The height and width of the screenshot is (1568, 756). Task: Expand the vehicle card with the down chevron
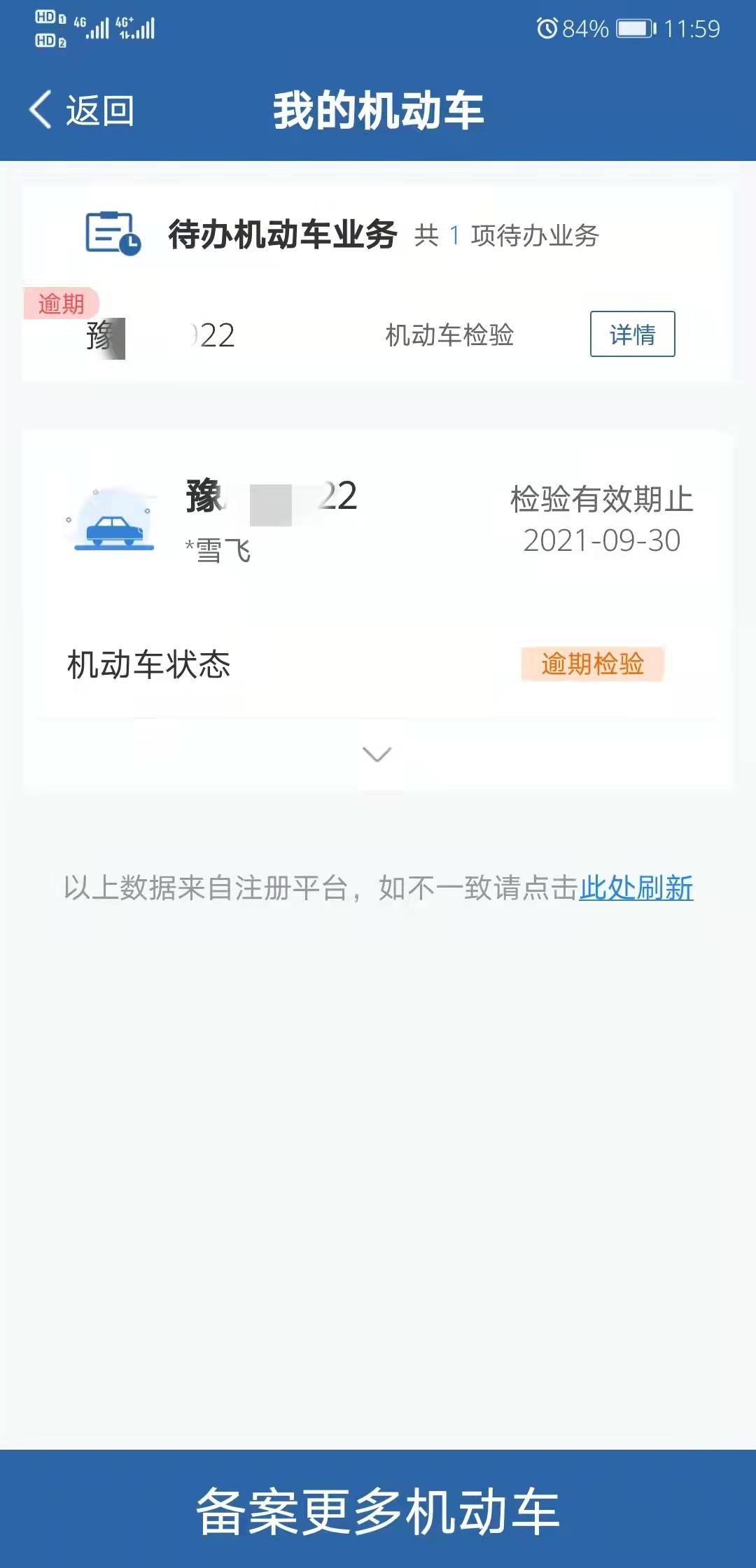[x=377, y=754]
